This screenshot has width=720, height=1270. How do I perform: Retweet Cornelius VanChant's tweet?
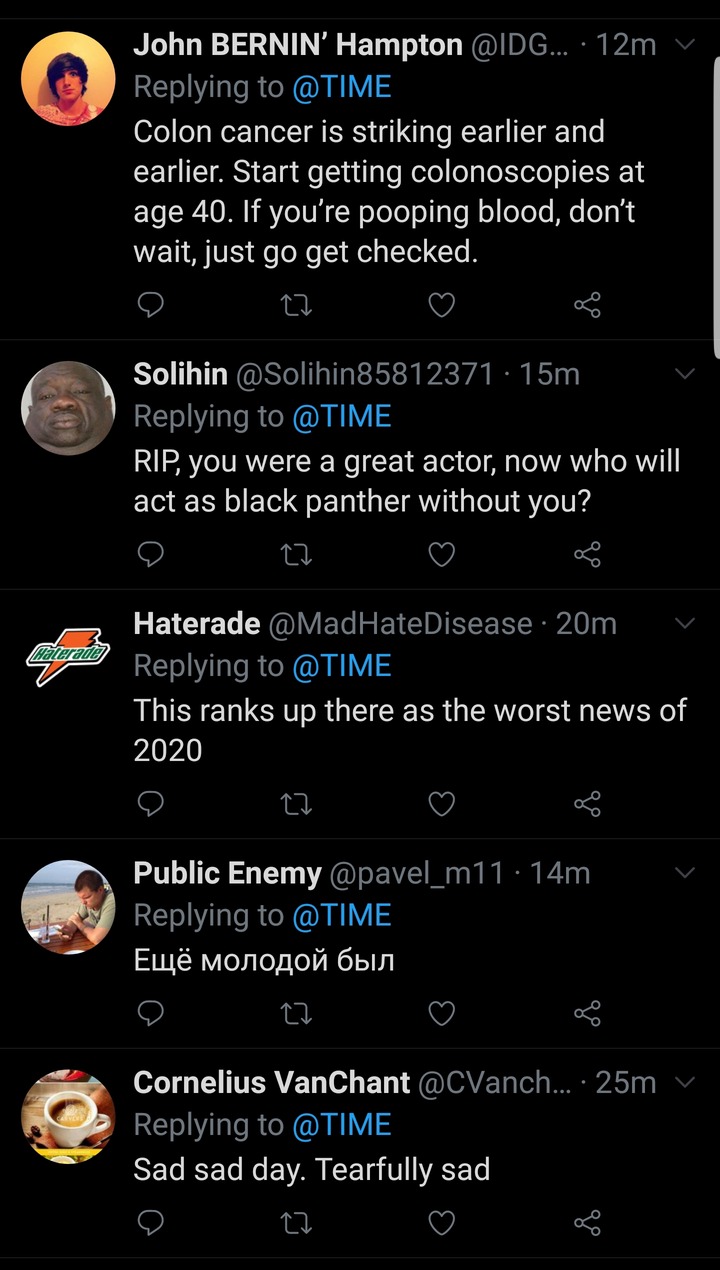tap(297, 1222)
